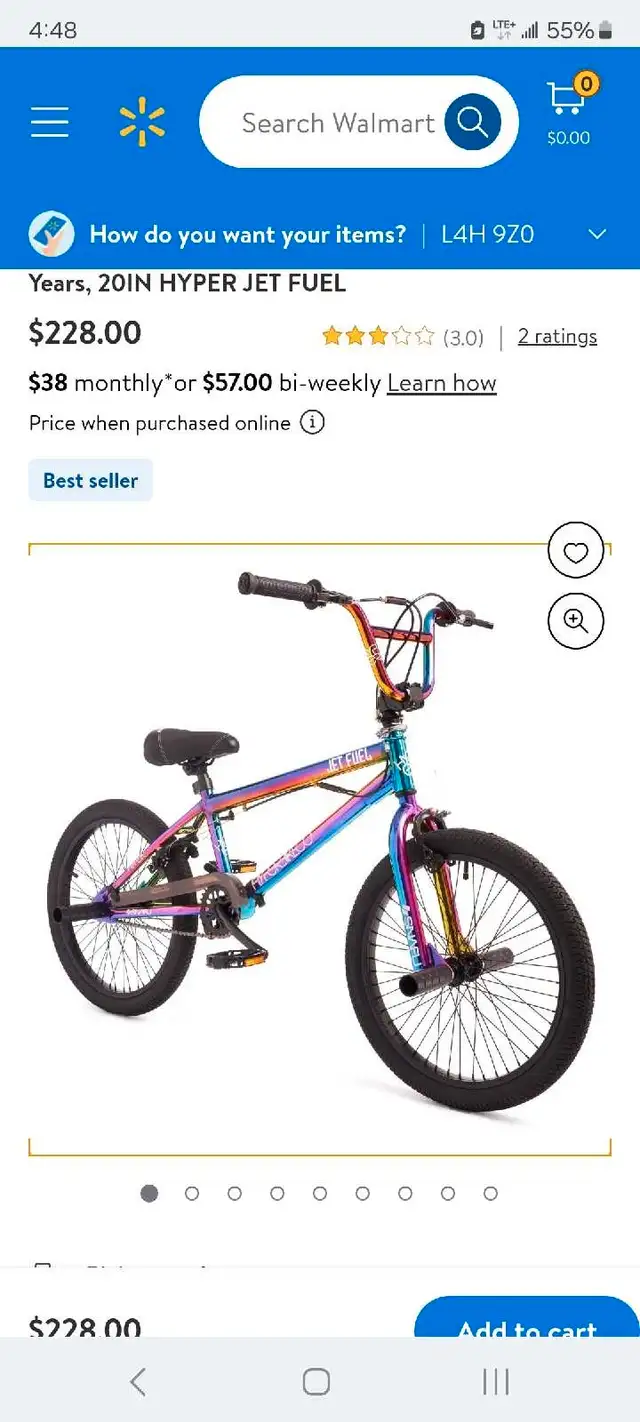Tap Learn how about payment plans

click(442, 383)
